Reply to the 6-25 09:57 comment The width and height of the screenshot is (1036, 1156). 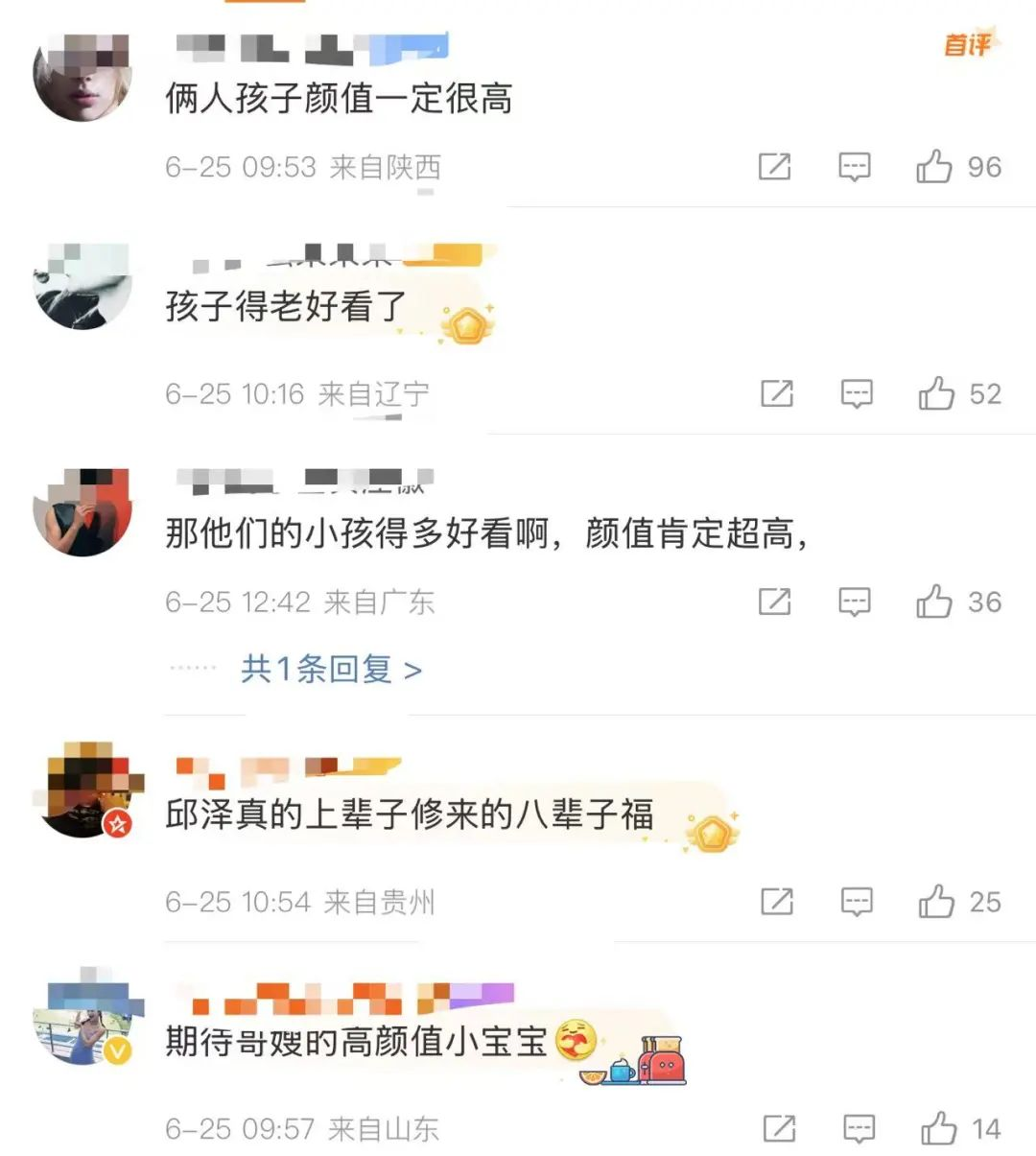click(x=859, y=1129)
